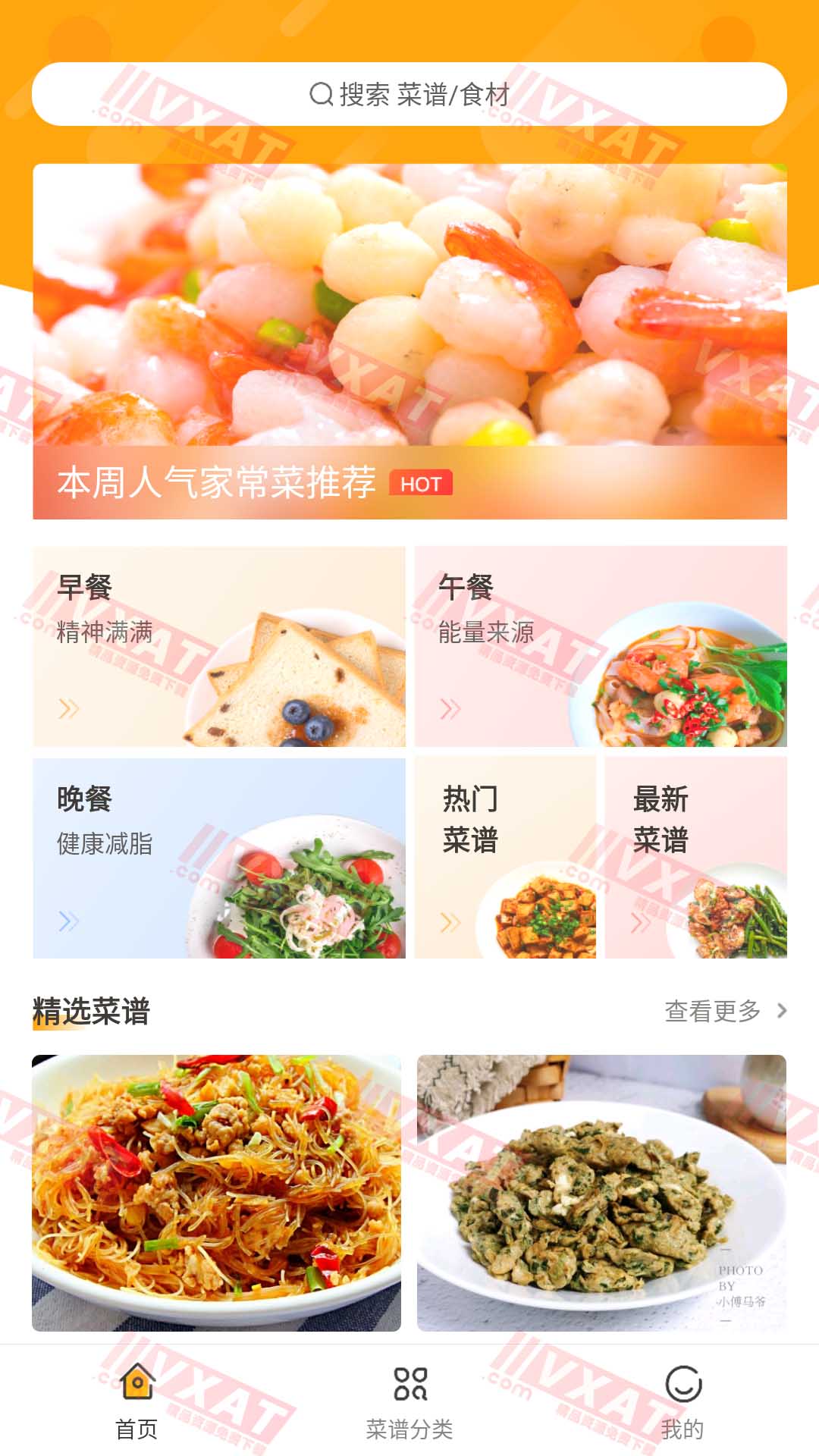Open the 热门菜谱 card
This screenshot has height=1456, width=819.
(x=505, y=858)
